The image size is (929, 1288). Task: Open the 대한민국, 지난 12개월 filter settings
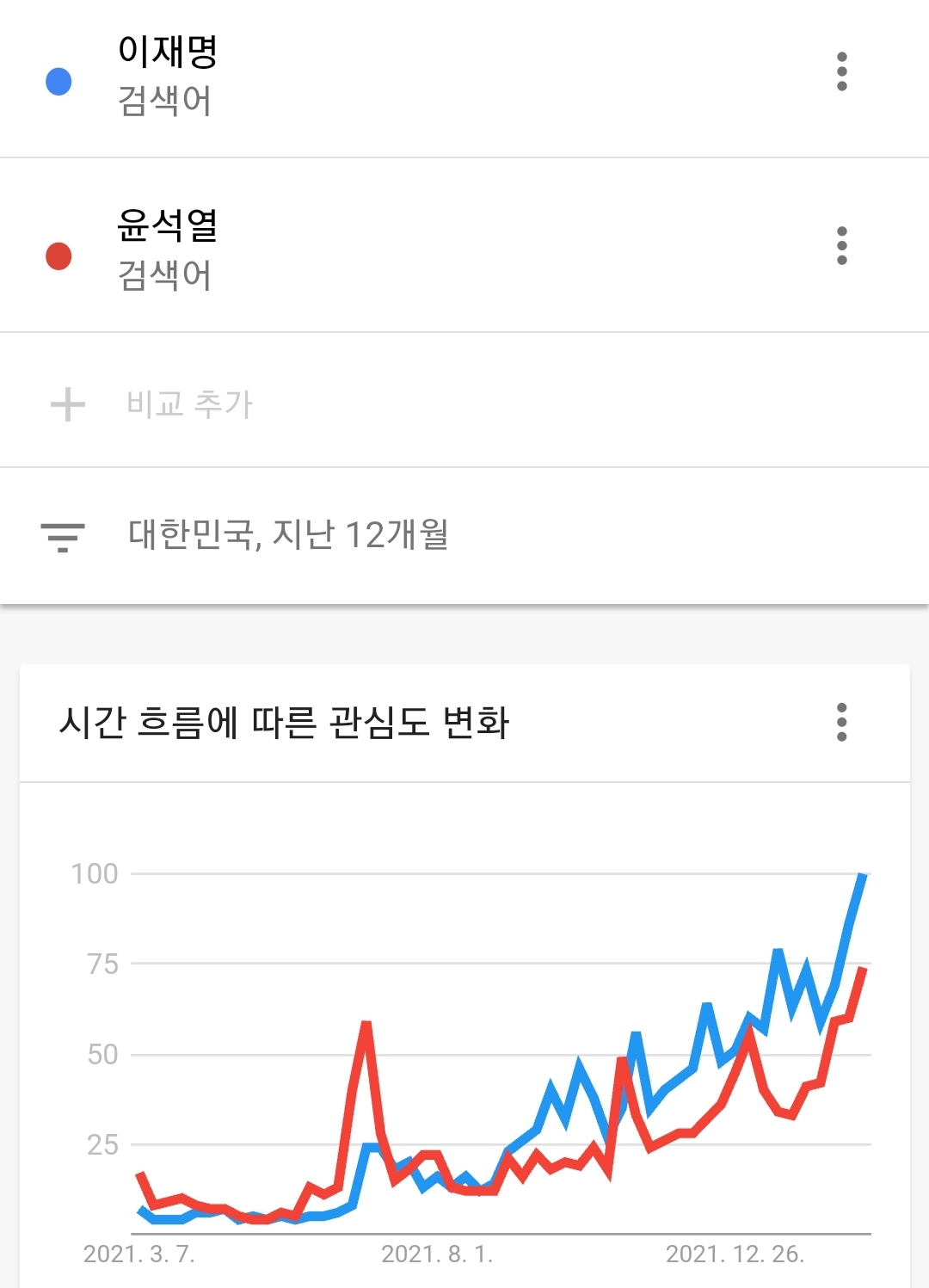tap(287, 535)
